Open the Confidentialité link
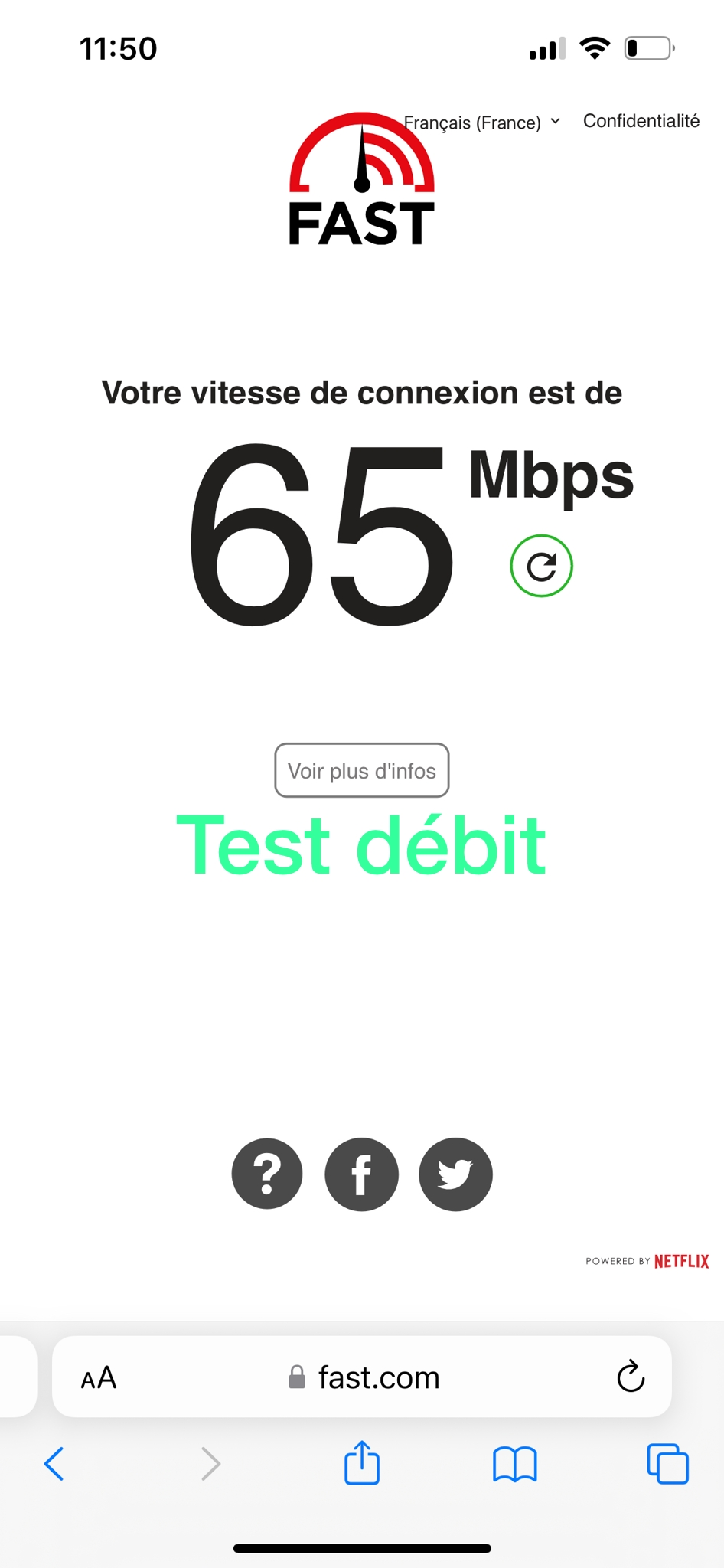This screenshot has width=724, height=1568. (x=641, y=121)
